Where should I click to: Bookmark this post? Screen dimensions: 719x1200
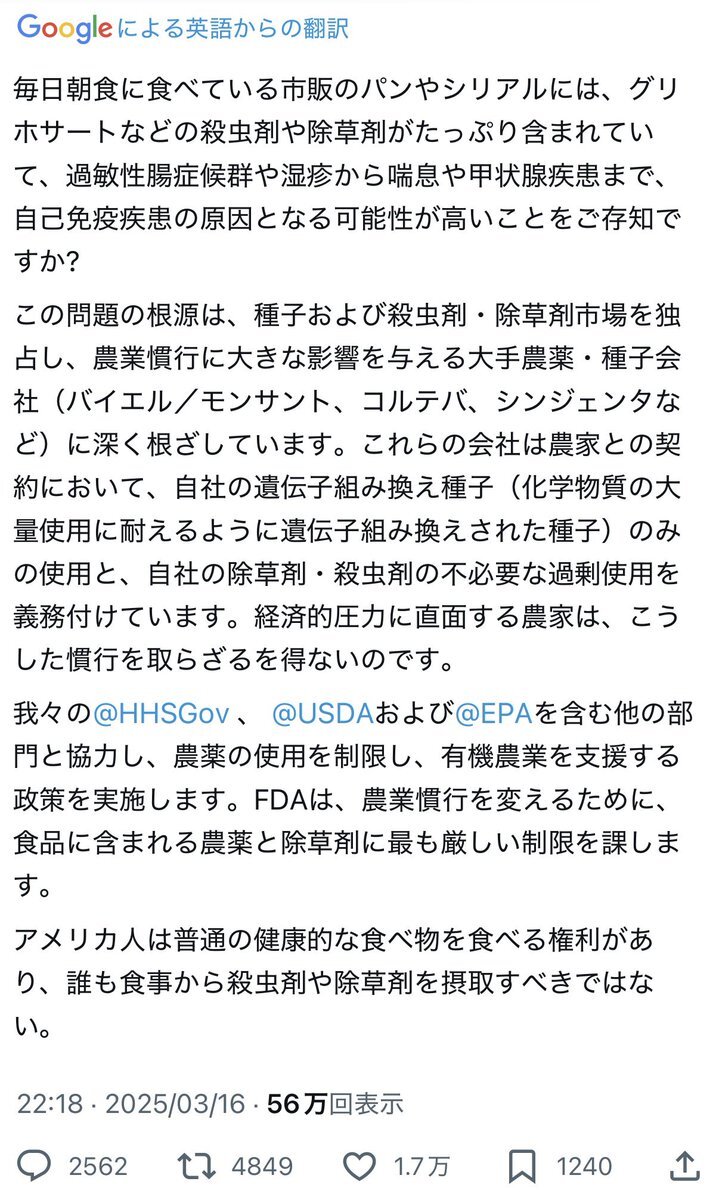523,1165
